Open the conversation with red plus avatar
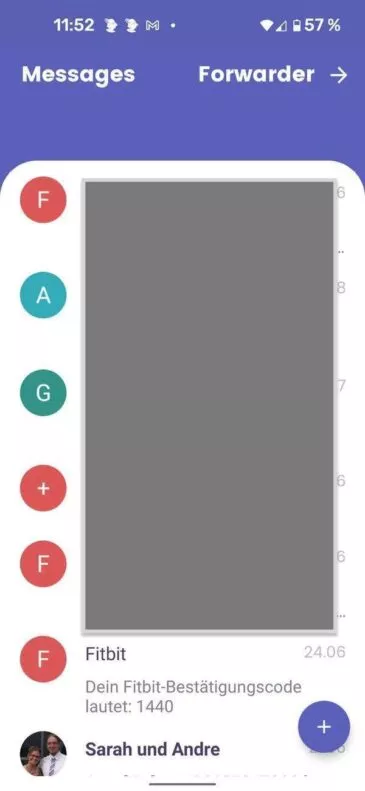This screenshot has width=365, height=791. coord(43,488)
